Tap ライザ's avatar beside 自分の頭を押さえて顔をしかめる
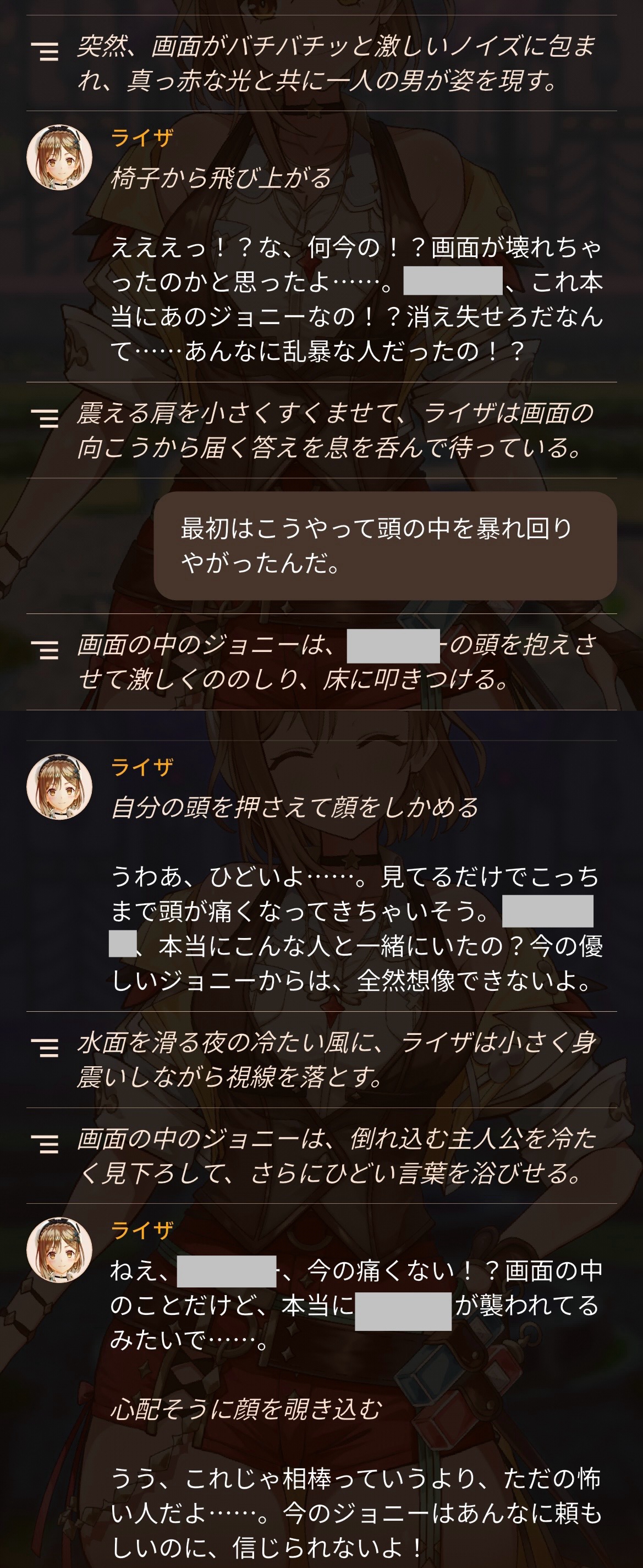Viewport: 643px width, 1568px height. click(x=59, y=786)
